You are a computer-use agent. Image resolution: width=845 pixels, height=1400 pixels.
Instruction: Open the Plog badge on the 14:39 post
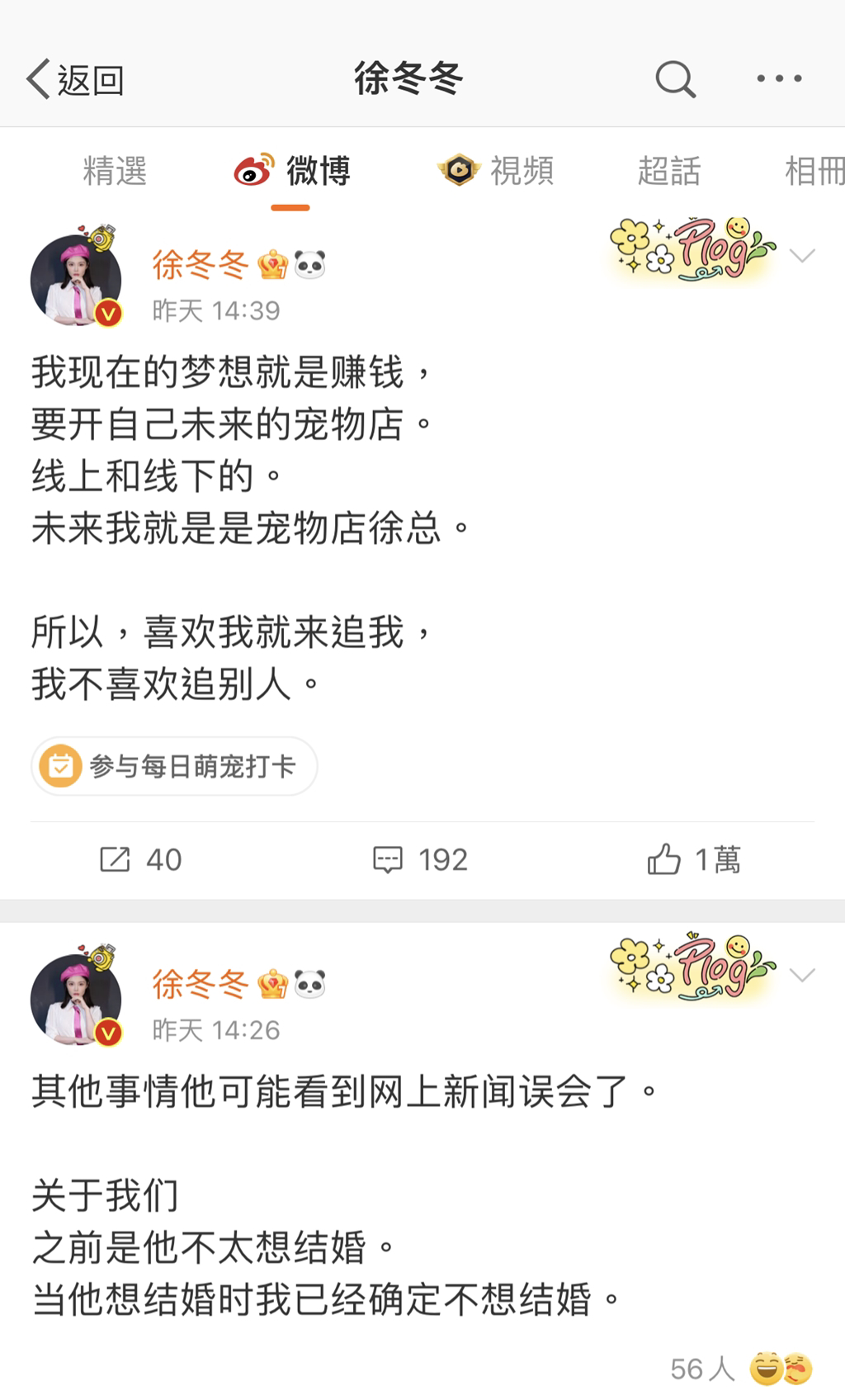click(692, 249)
